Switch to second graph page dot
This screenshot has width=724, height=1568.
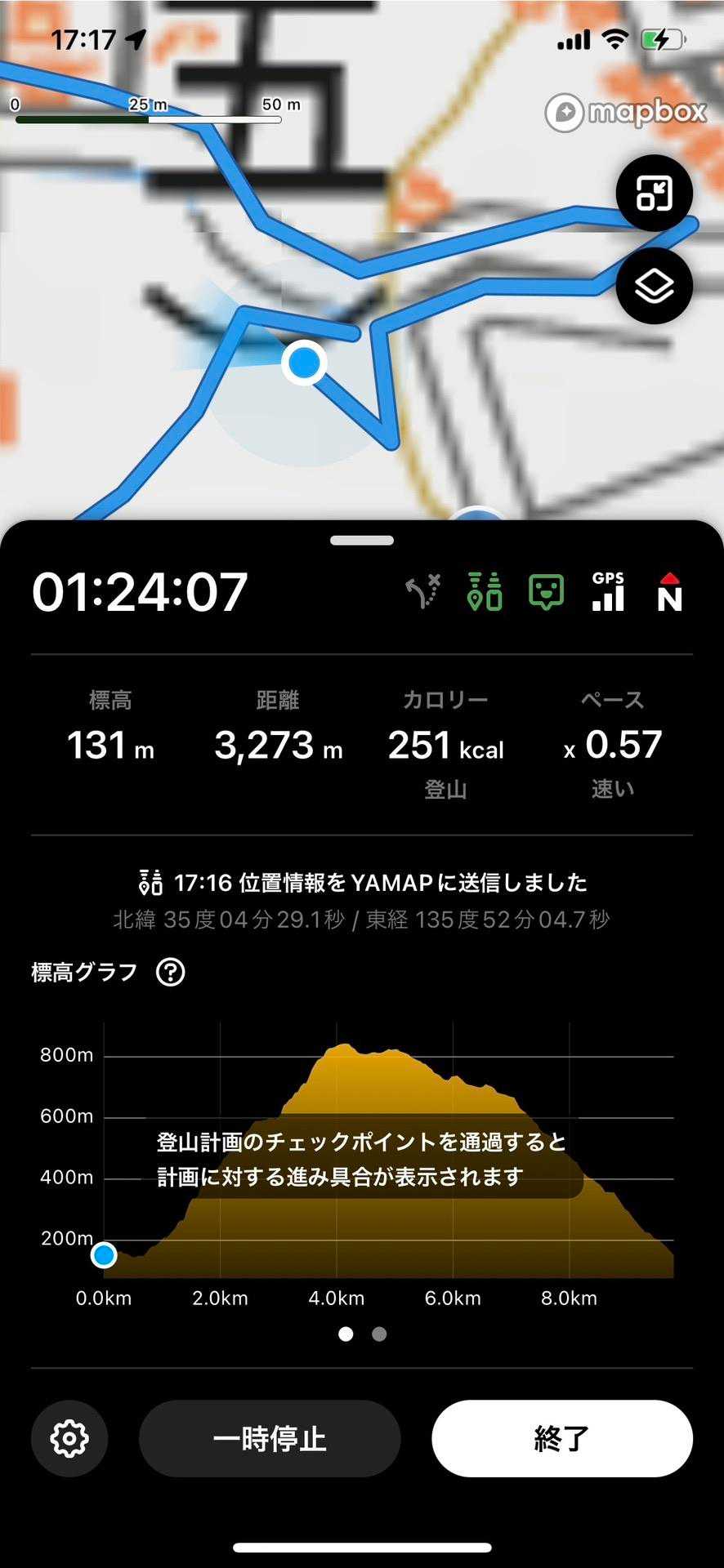pyautogui.click(x=379, y=1334)
